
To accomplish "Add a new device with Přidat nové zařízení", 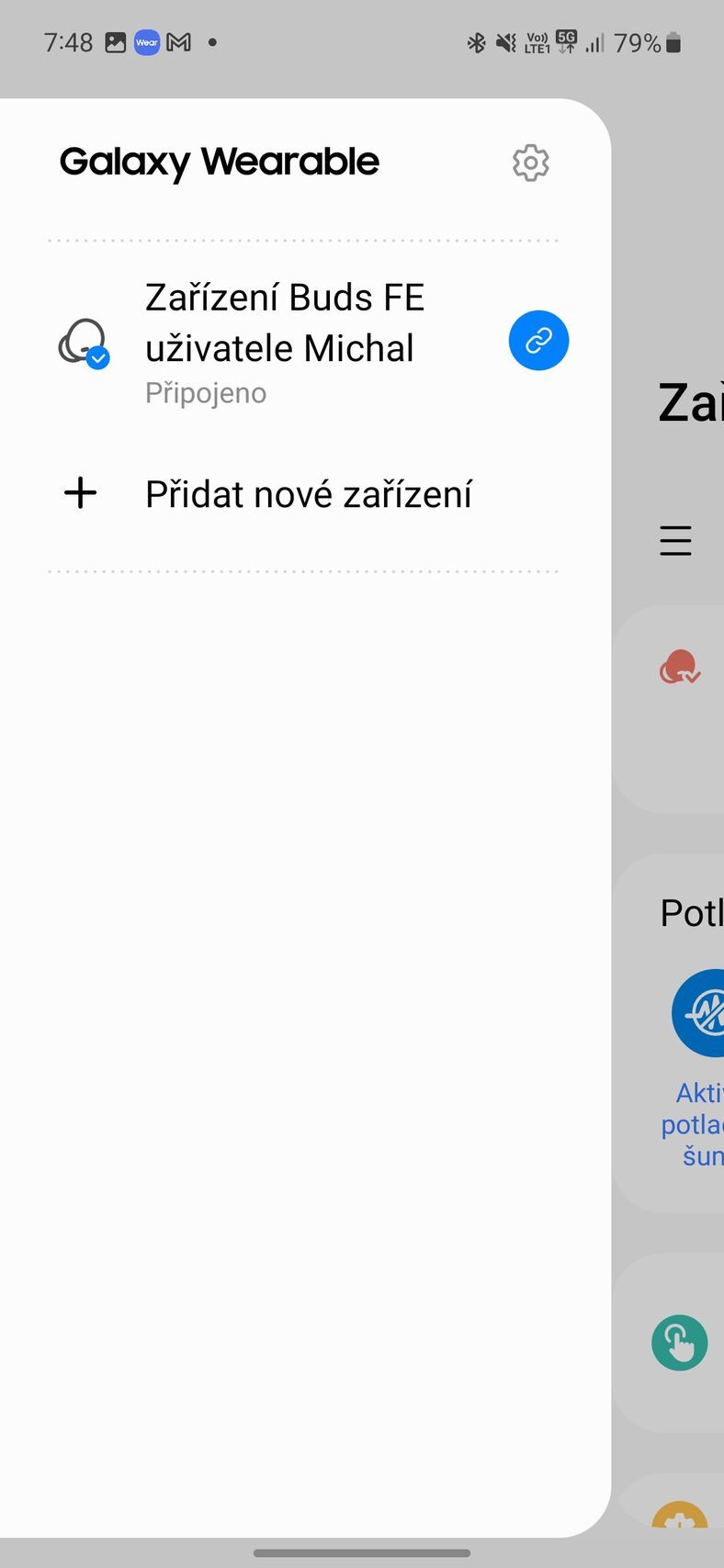I will [x=308, y=494].
